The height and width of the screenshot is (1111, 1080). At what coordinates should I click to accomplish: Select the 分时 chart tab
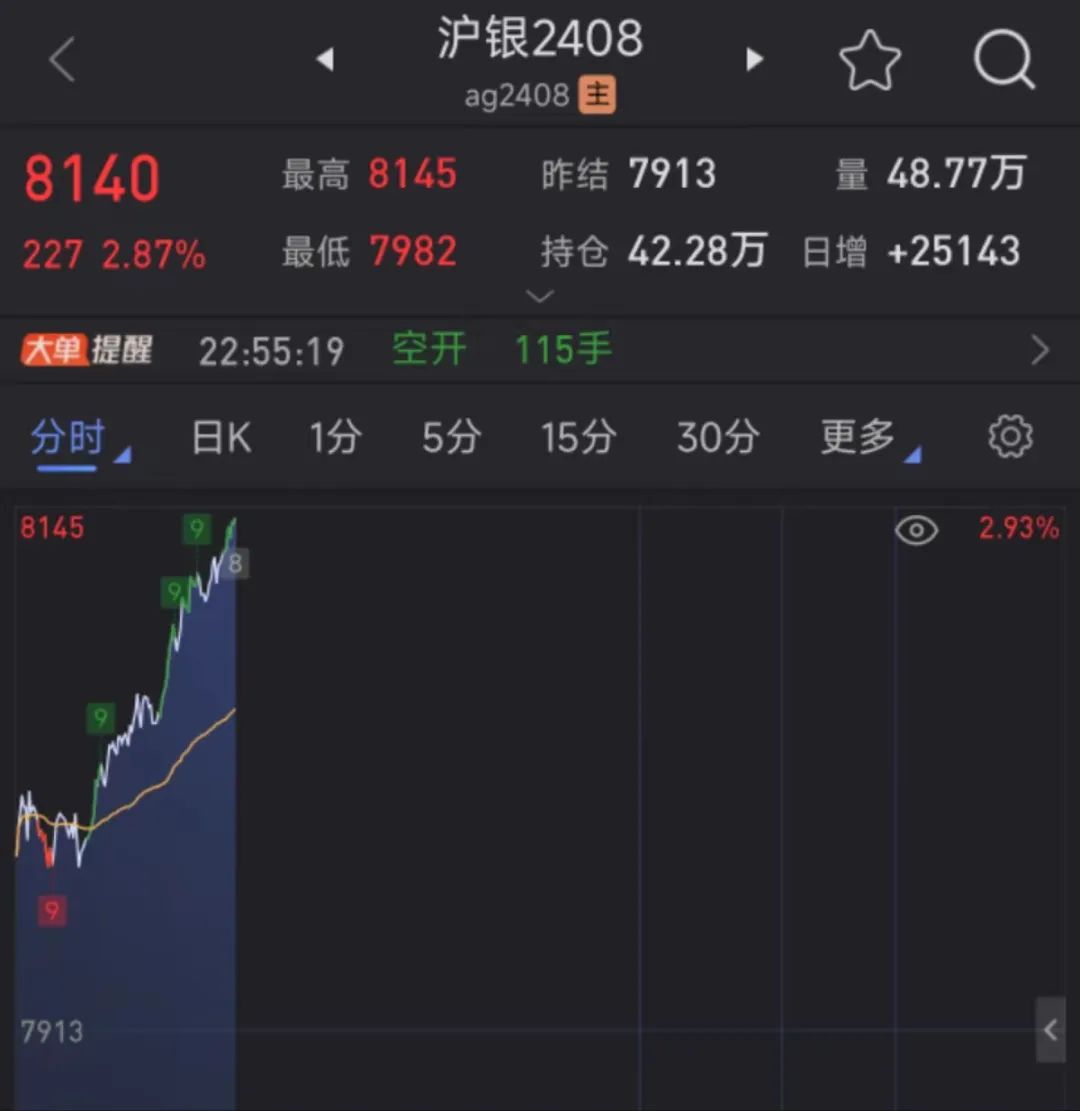(x=70, y=438)
